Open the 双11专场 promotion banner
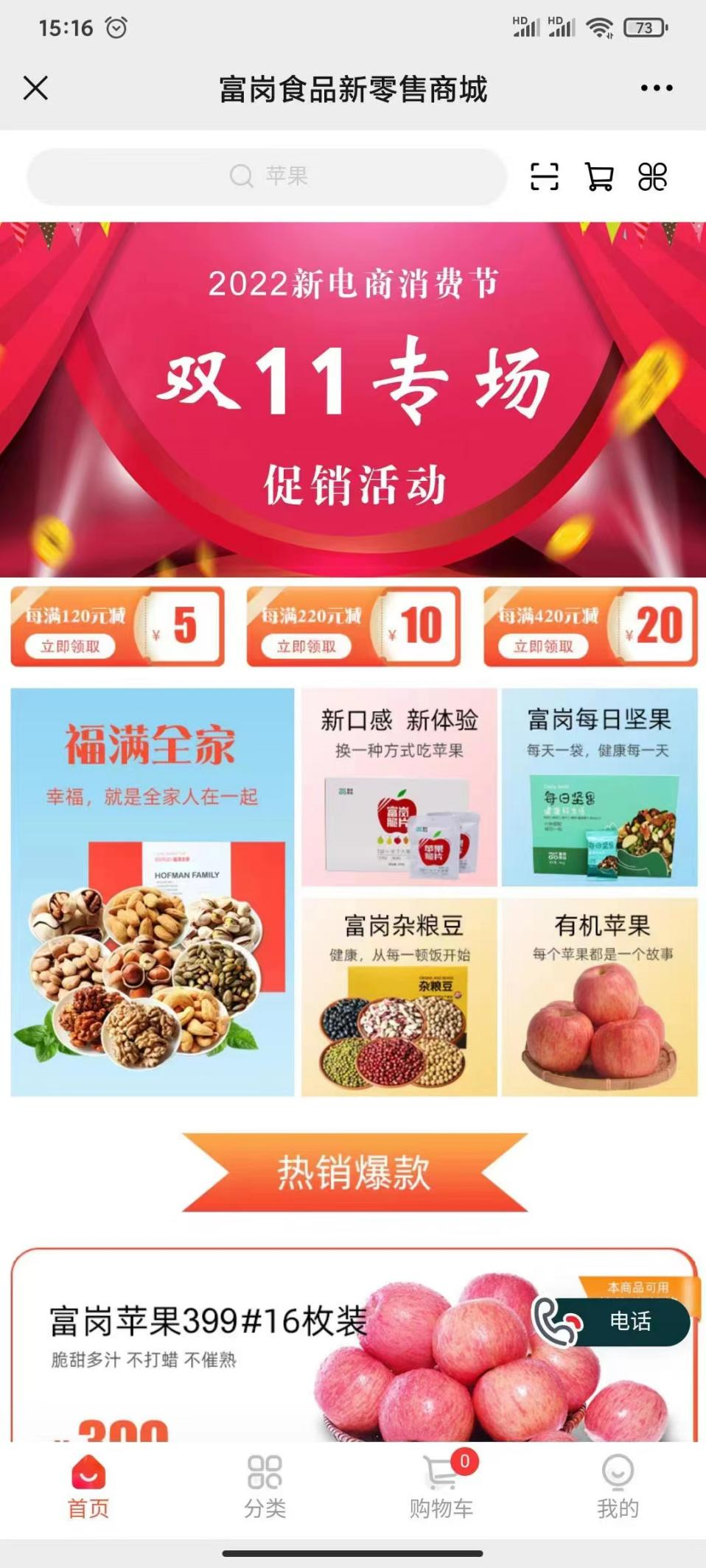The width and height of the screenshot is (706, 1568). click(353, 399)
